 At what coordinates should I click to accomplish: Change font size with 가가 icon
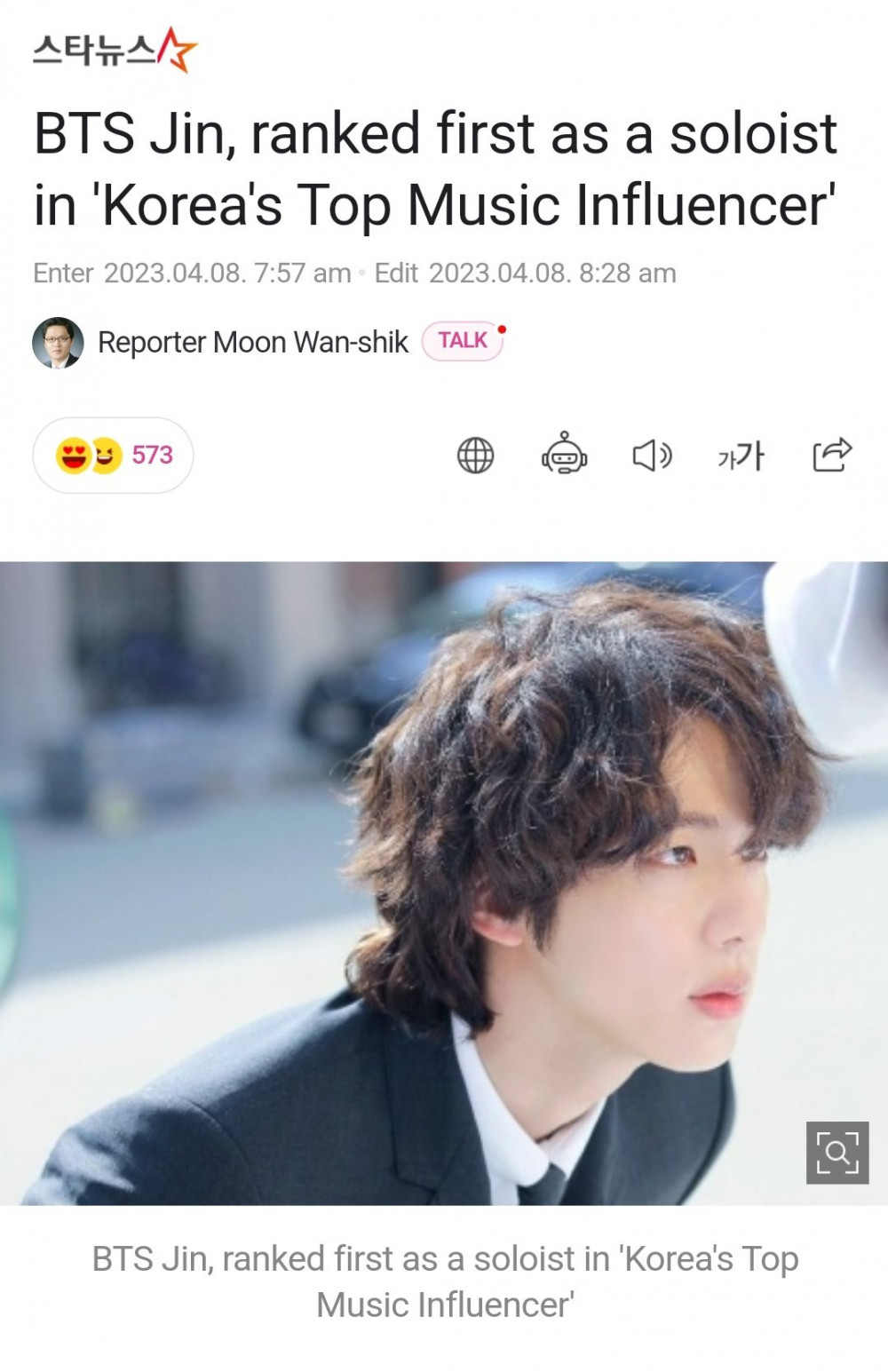741,456
